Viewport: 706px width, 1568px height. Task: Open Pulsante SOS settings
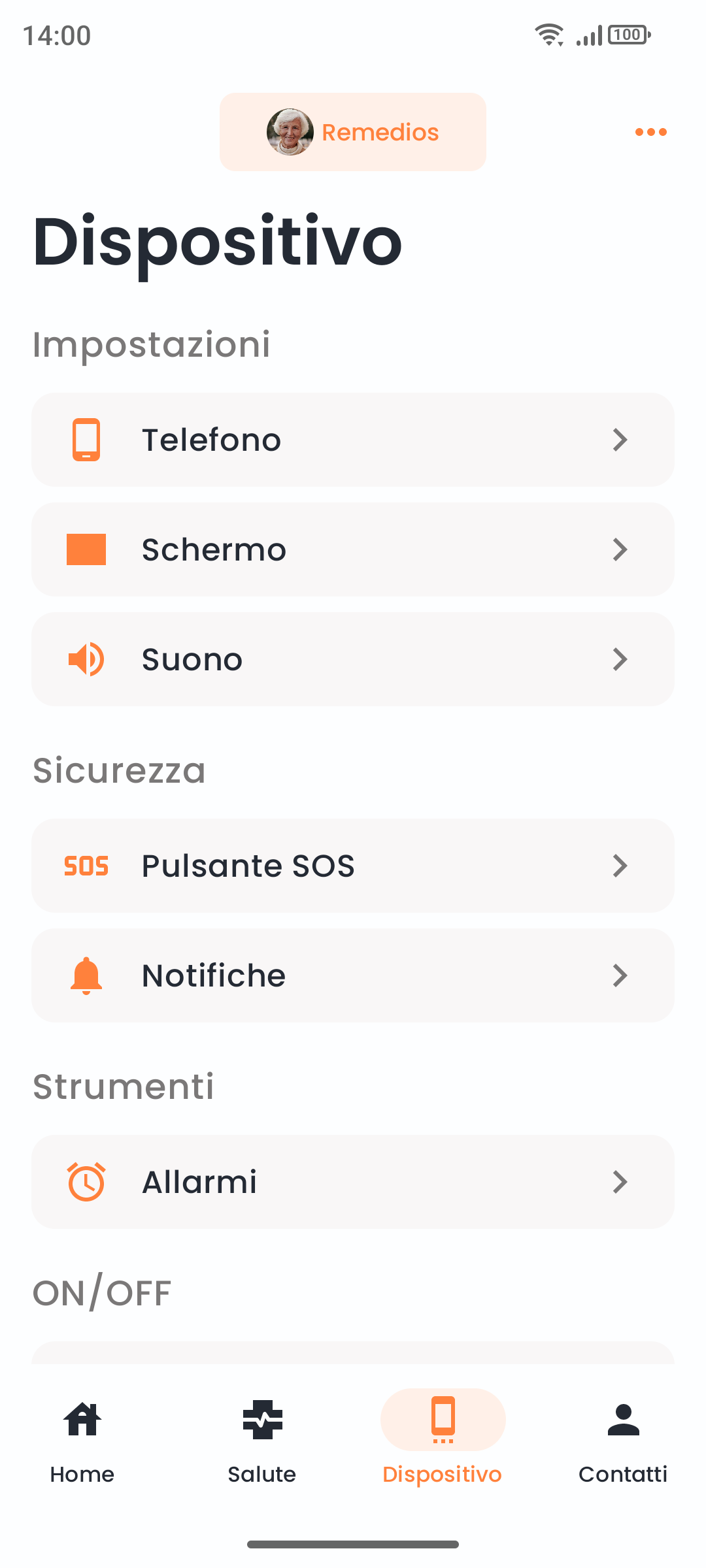[353, 866]
